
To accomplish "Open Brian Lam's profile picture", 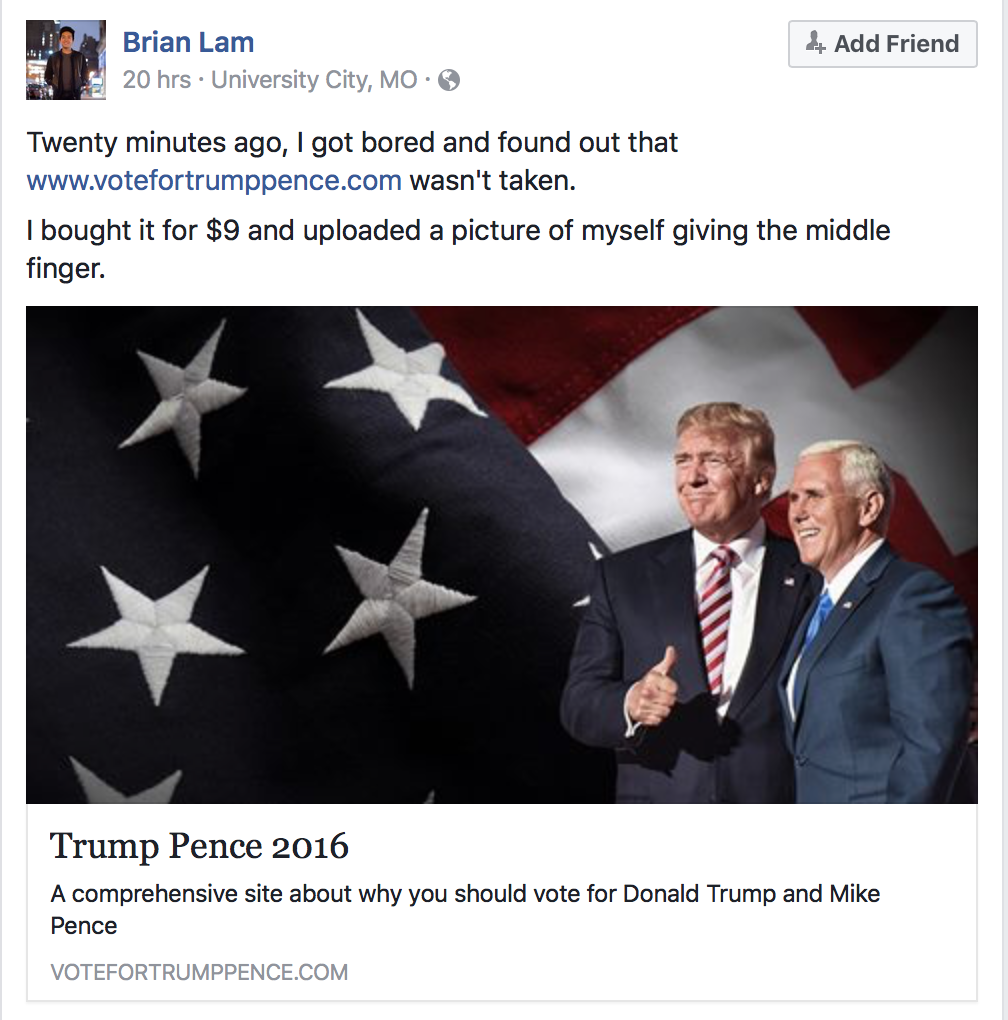I will tap(66, 60).
